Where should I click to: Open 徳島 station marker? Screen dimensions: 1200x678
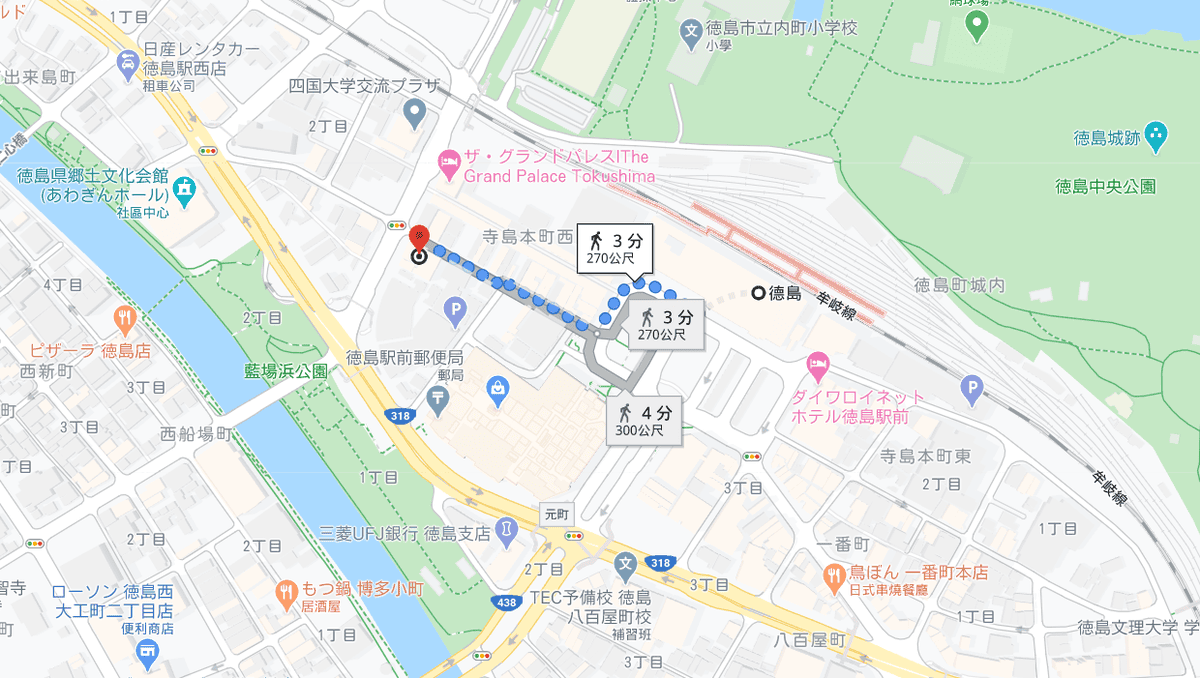759,293
